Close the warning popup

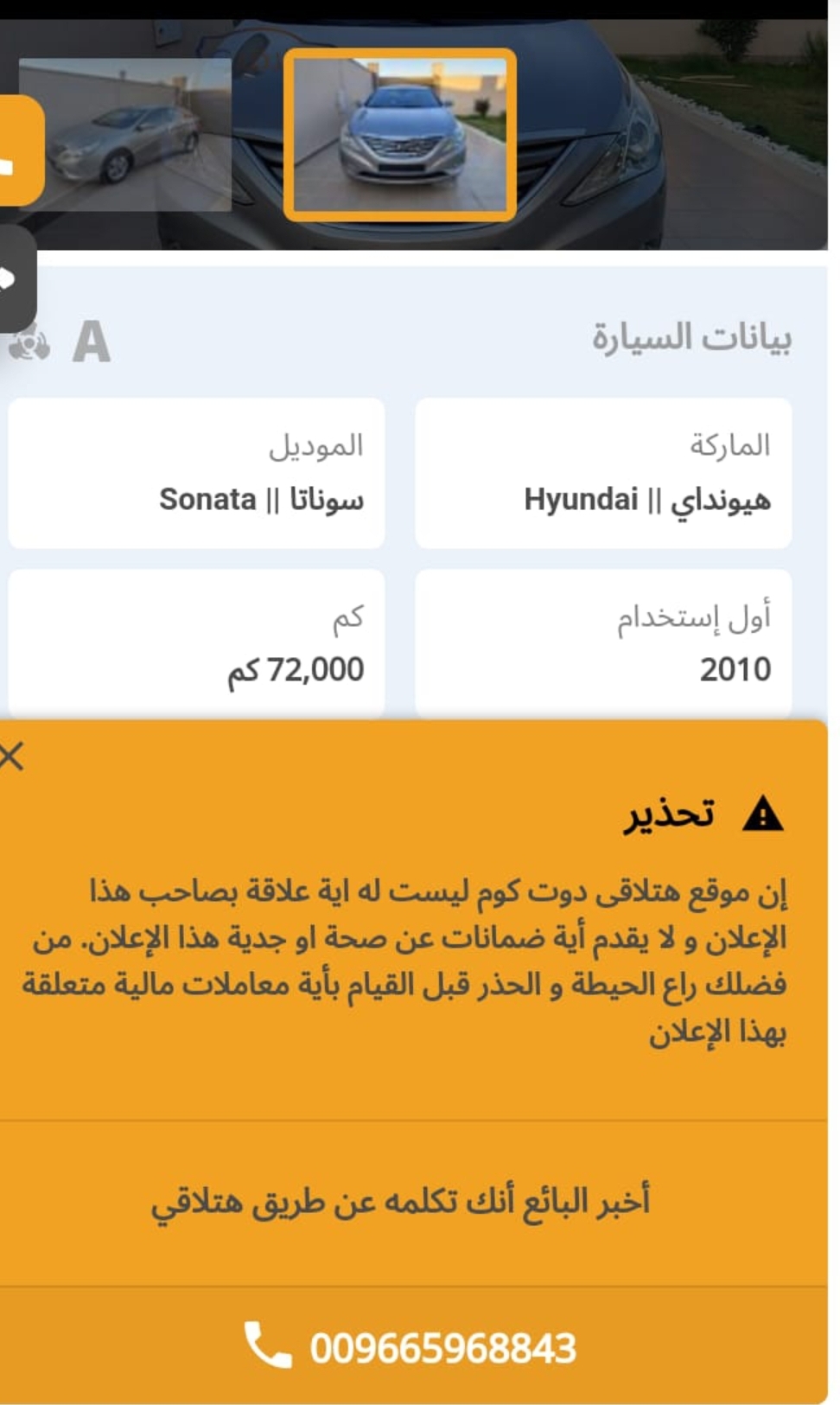point(12,757)
